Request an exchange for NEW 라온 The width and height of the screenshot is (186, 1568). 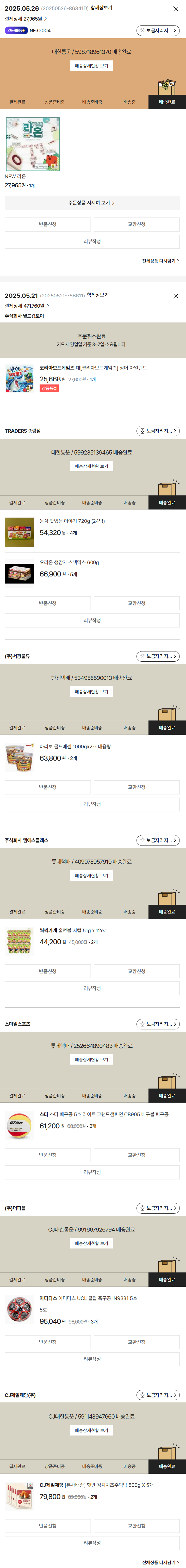(136, 225)
